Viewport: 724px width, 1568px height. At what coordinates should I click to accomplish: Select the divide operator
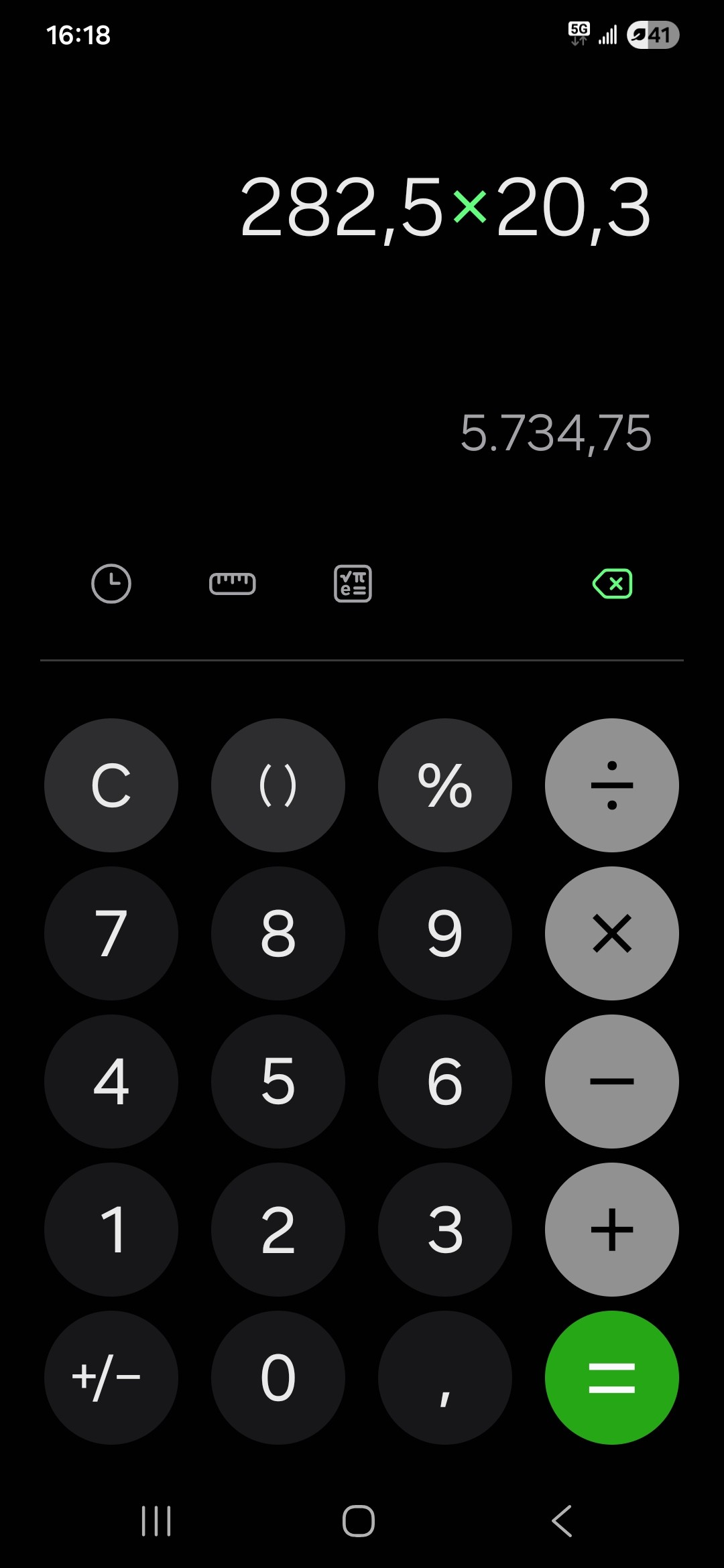(611, 785)
